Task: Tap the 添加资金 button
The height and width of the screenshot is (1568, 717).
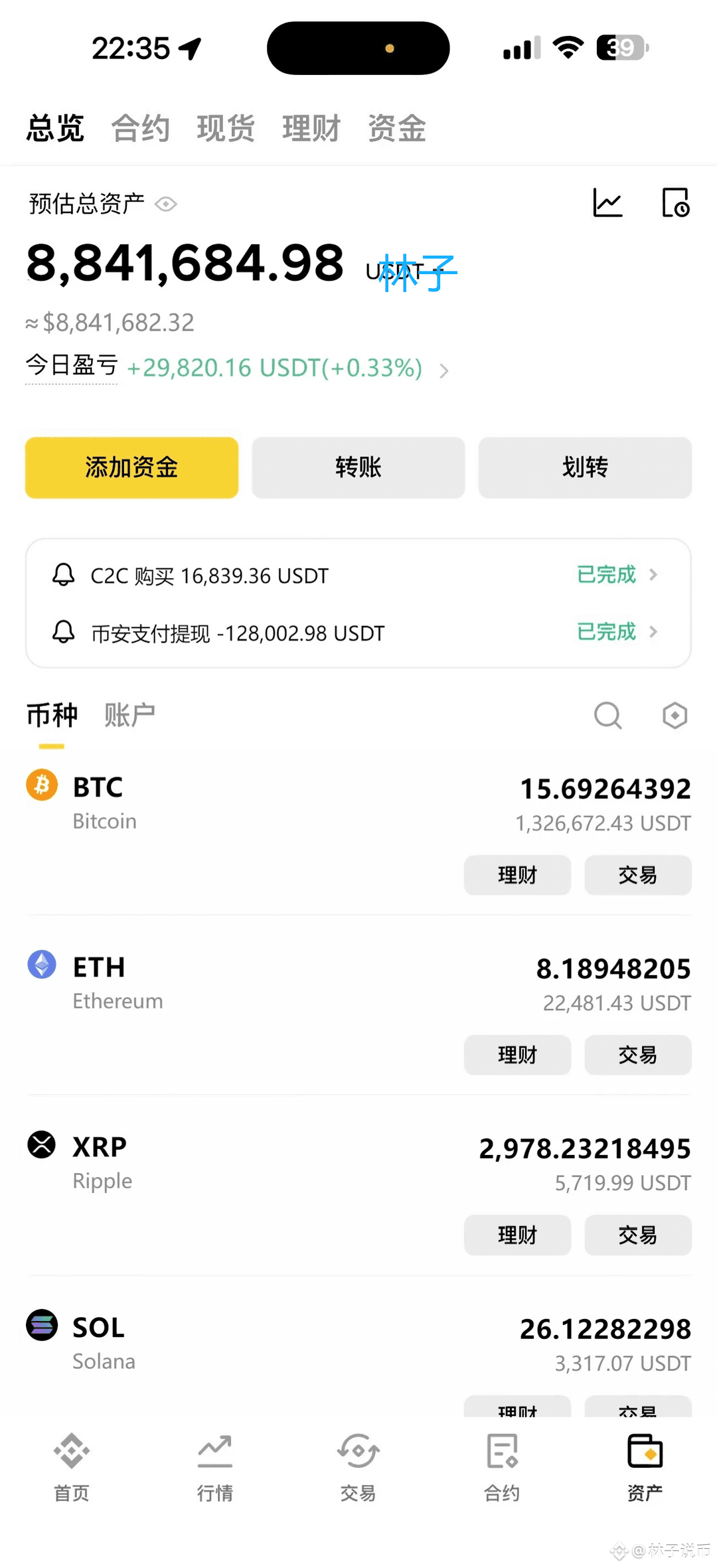Action: (x=131, y=467)
